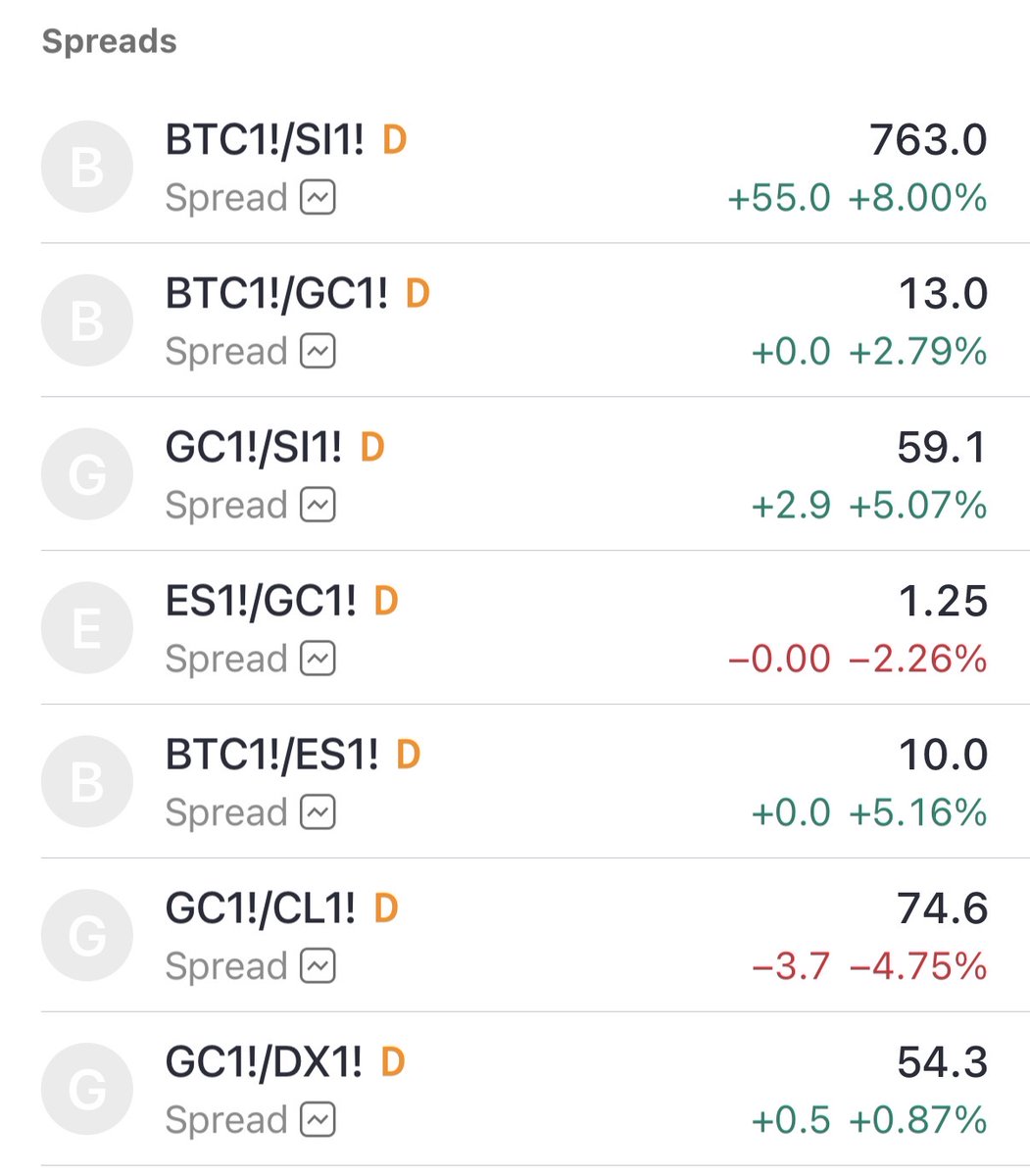
Task: Select the GC1!/DX1! spread row
Action: [x=264, y=1062]
